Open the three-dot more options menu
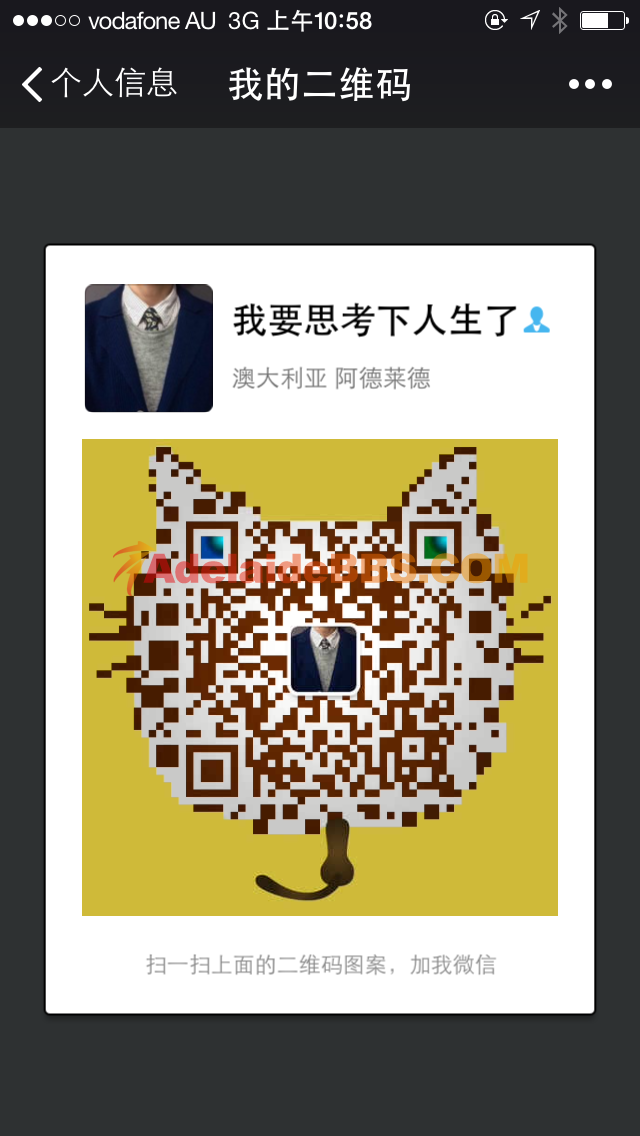The width and height of the screenshot is (640, 1136). pos(590,85)
